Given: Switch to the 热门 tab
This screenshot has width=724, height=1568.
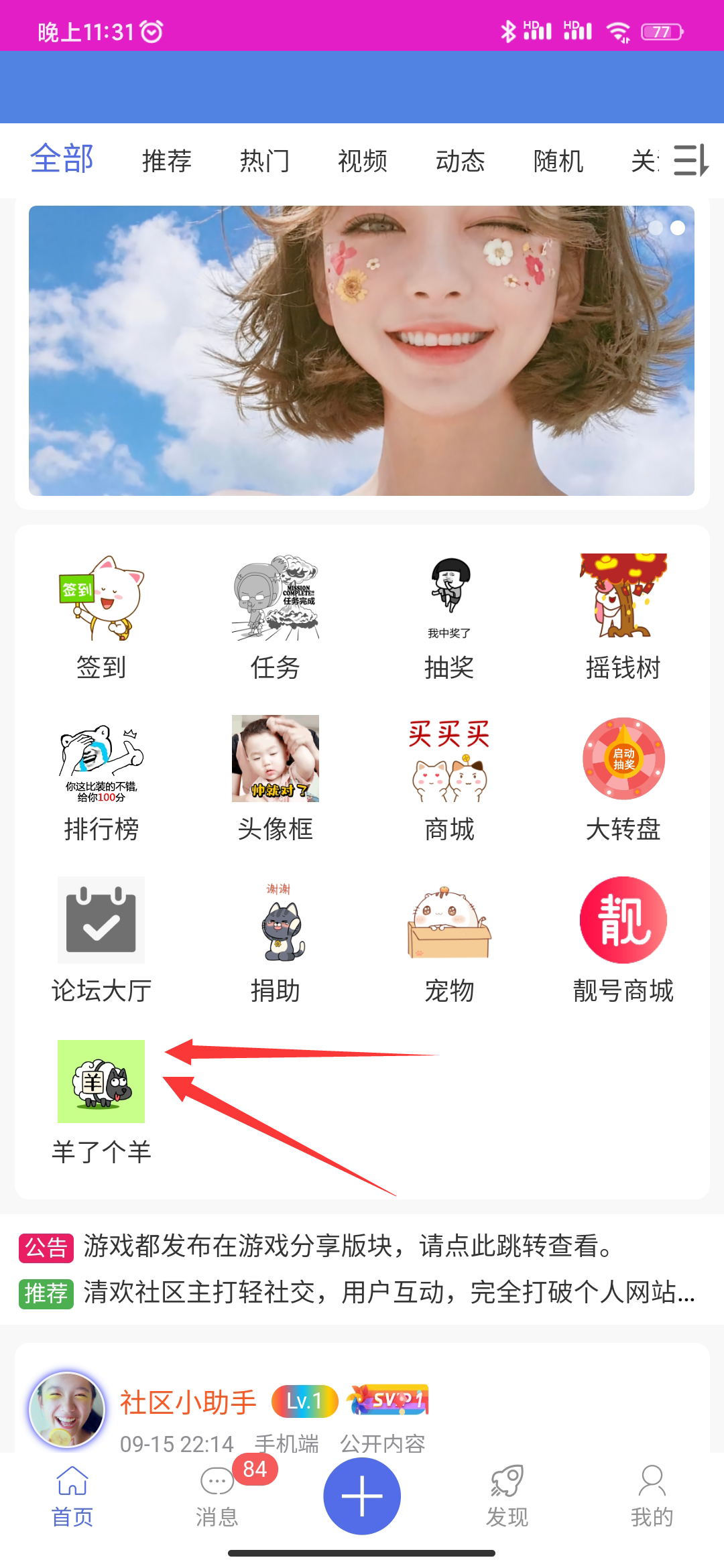Looking at the screenshot, I should pyautogui.click(x=265, y=161).
